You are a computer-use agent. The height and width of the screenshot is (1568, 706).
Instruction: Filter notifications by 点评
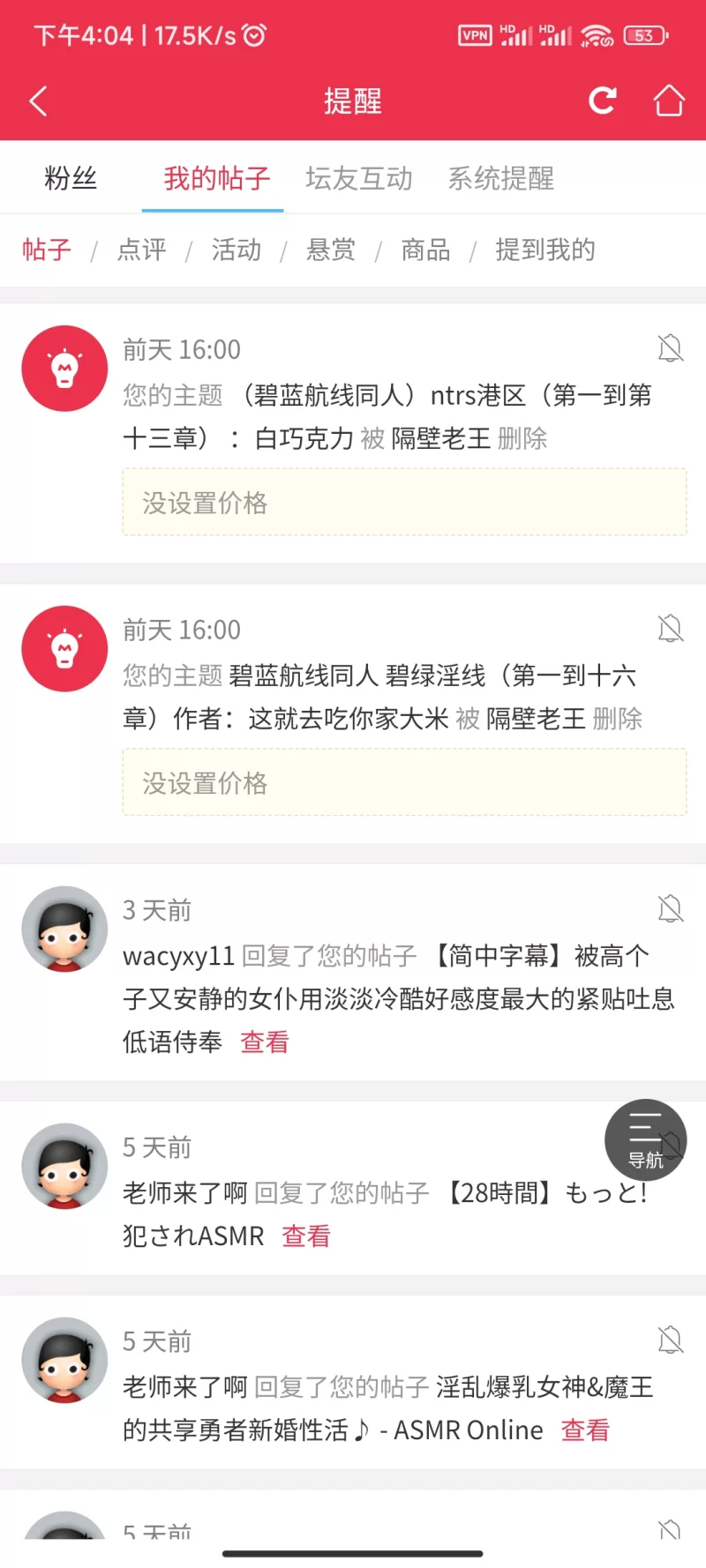[x=141, y=250]
